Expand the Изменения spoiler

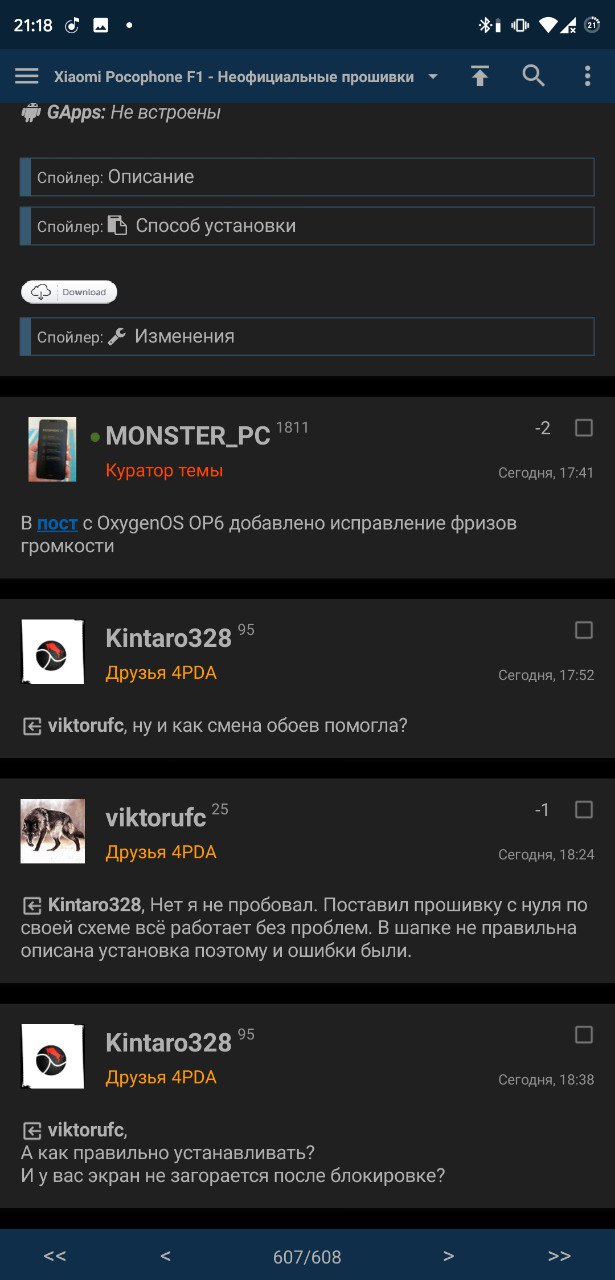pyautogui.click(x=307, y=337)
